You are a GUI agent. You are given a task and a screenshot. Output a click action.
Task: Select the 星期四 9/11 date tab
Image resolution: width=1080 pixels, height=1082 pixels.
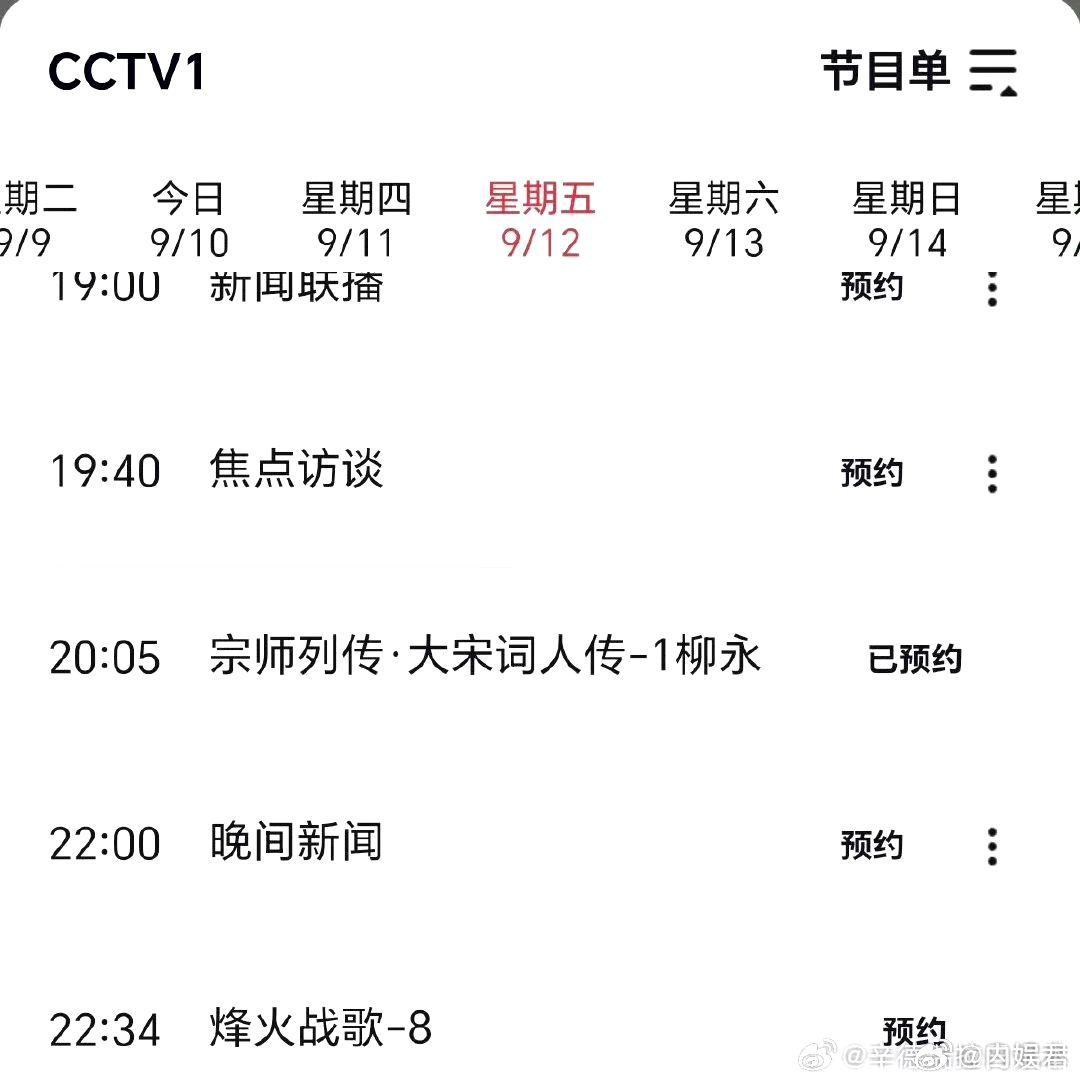coord(356,220)
